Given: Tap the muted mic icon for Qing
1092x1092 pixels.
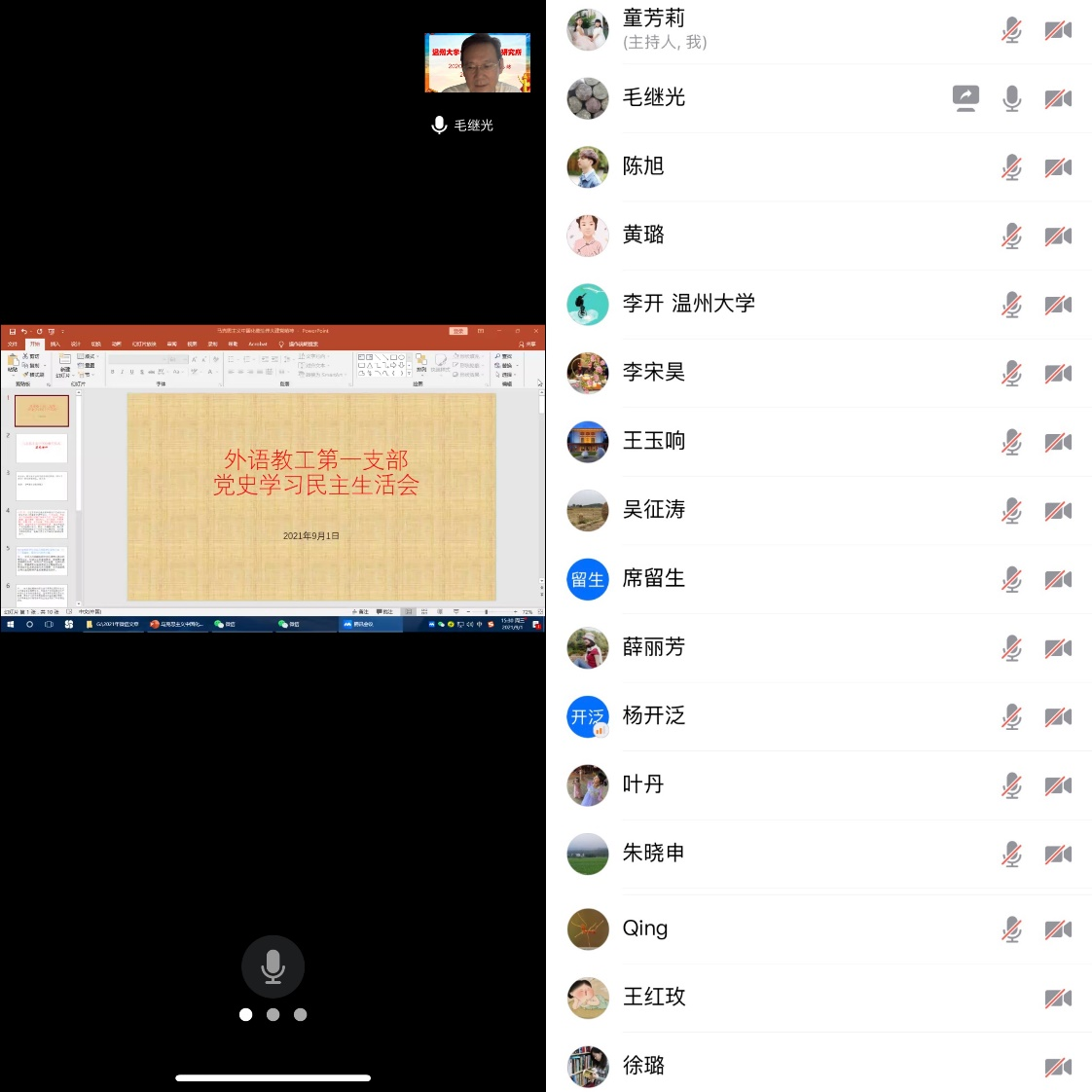Looking at the screenshot, I should 1011,929.
